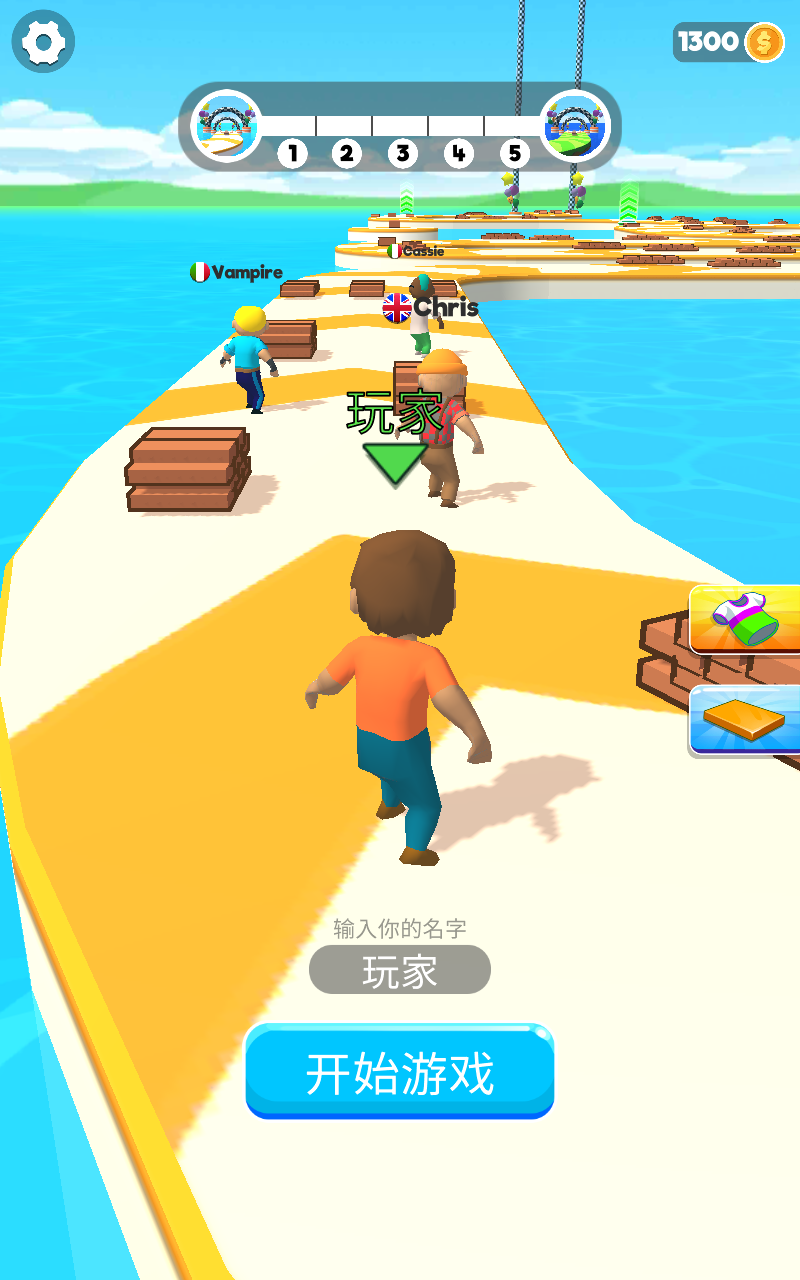The width and height of the screenshot is (800, 1280).
Task: Click level marker 5 on progress bar
Action: point(516,154)
